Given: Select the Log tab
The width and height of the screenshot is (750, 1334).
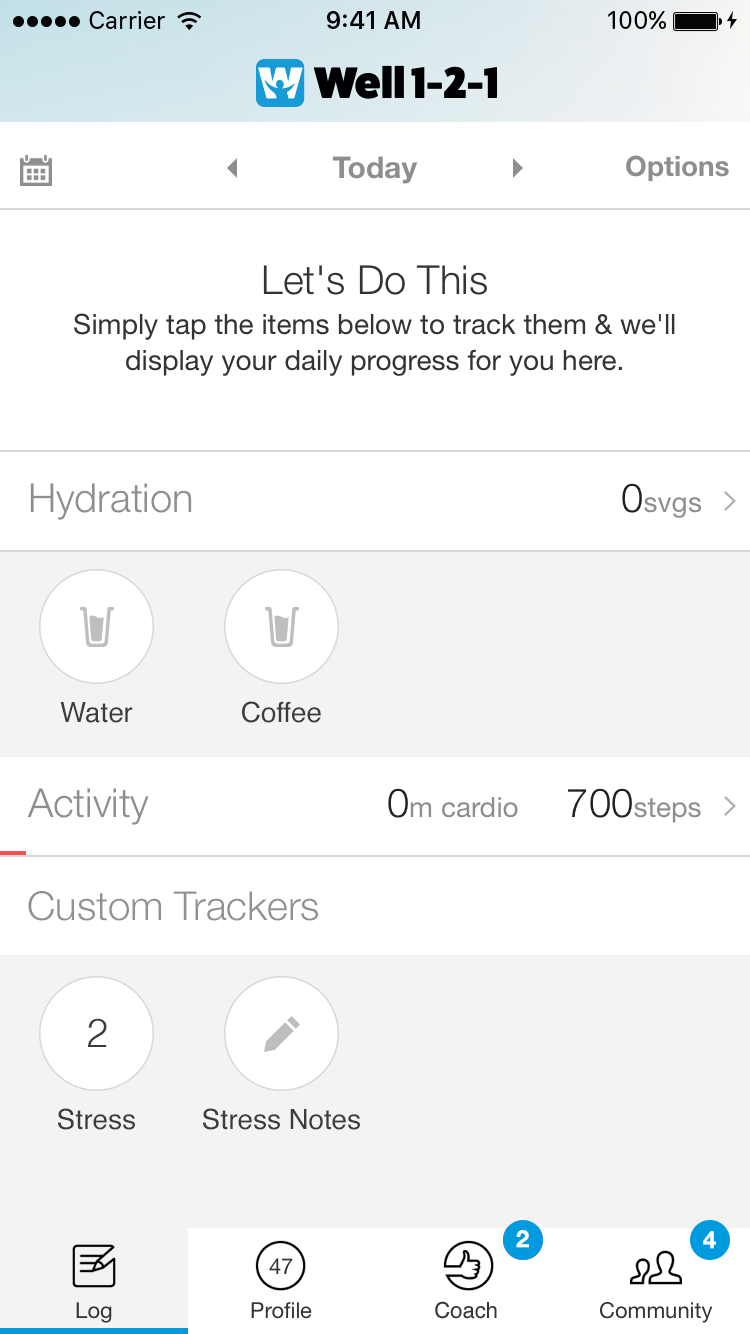Looking at the screenshot, I should [93, 1282].
